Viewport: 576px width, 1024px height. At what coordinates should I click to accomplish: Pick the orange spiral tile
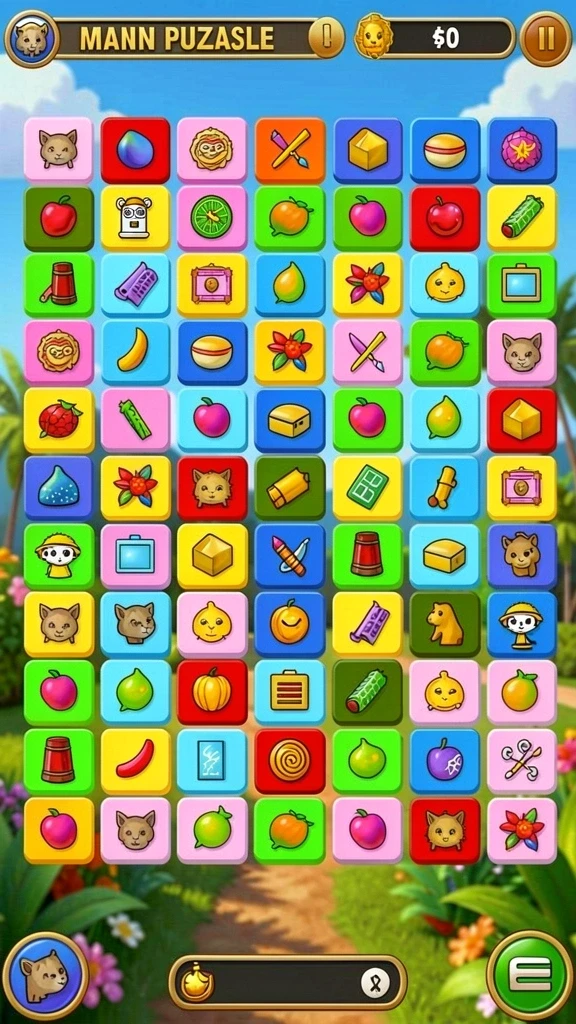(289, 761)
